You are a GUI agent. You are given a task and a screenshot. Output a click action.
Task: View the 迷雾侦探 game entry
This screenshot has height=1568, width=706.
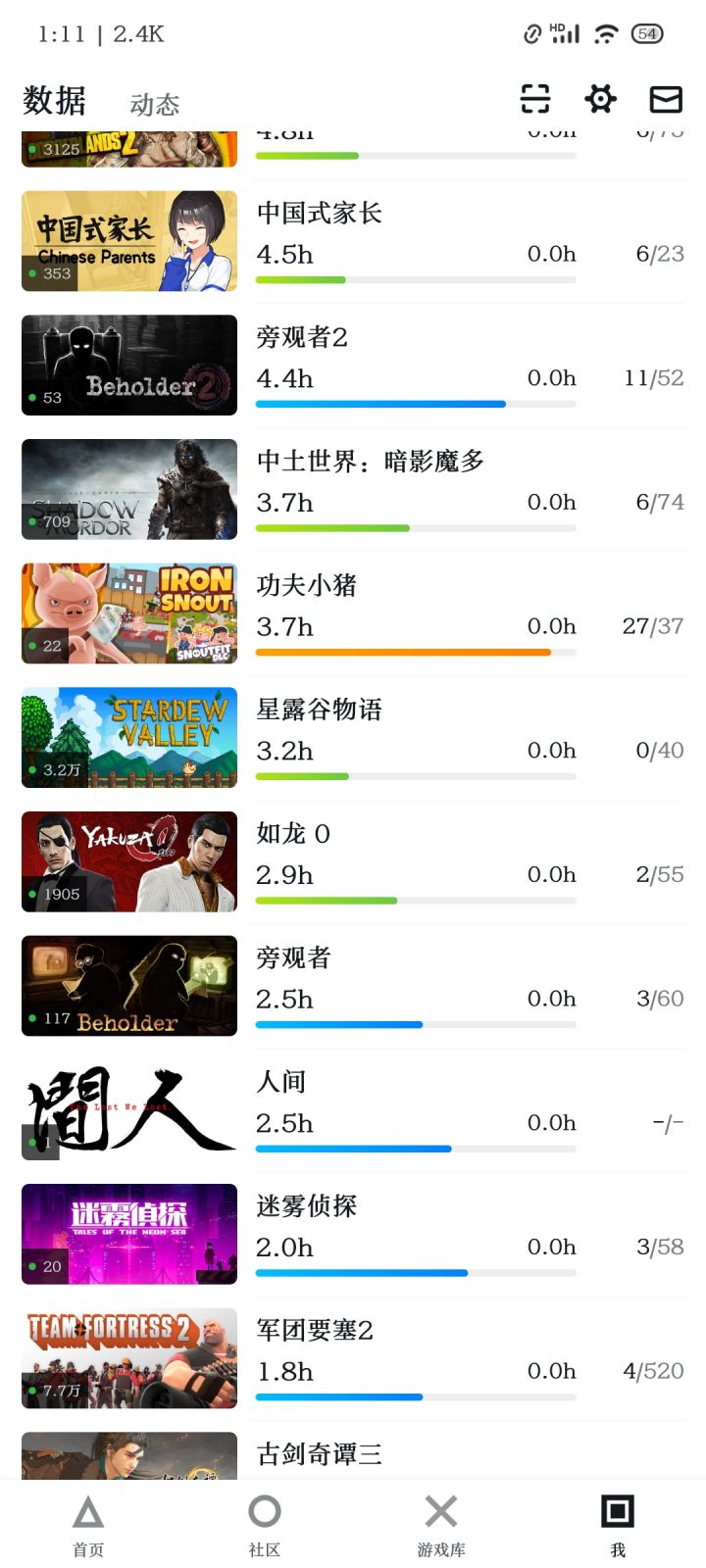(353, 1235)
